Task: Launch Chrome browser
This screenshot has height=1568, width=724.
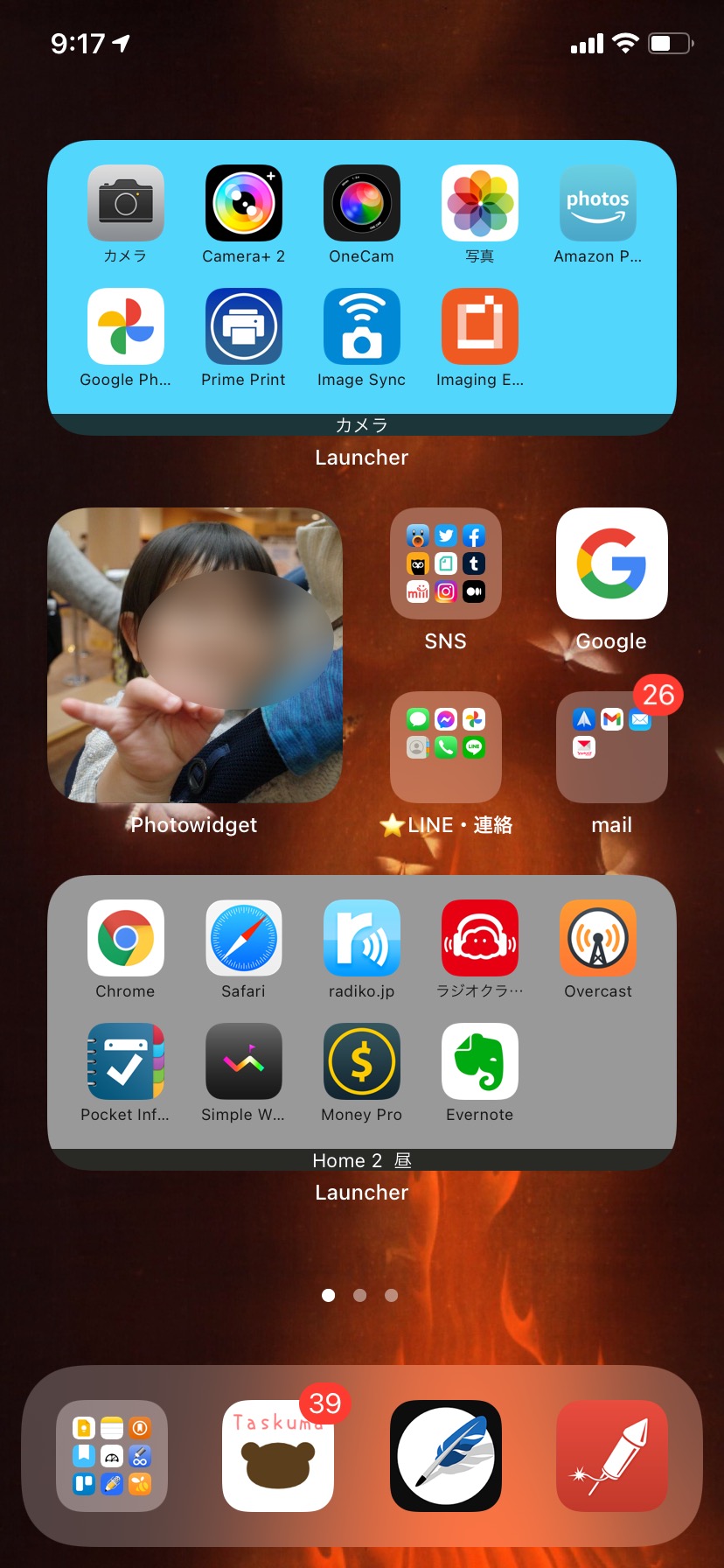Action: 126,938
